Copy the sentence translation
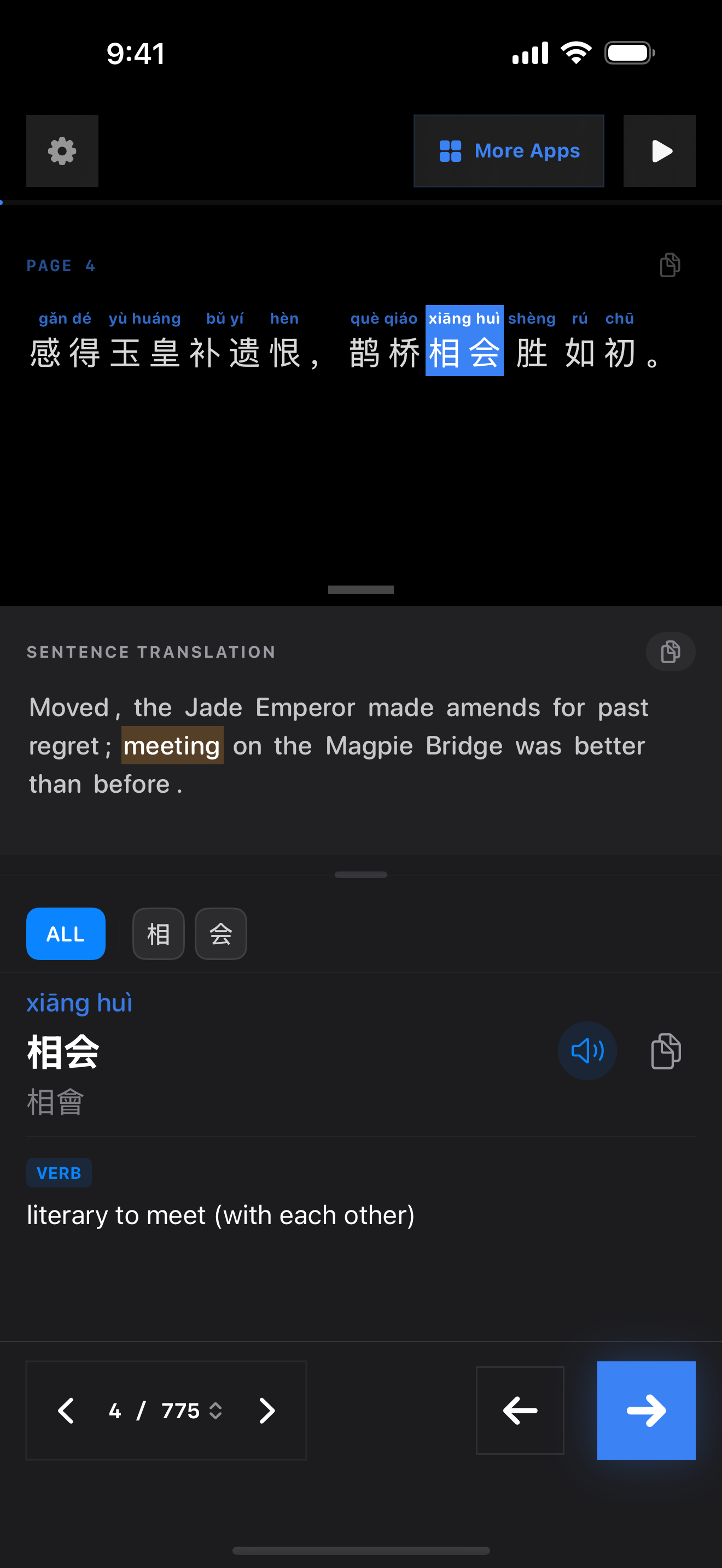This screenshot has height=1568, width=722. [669, 652]
